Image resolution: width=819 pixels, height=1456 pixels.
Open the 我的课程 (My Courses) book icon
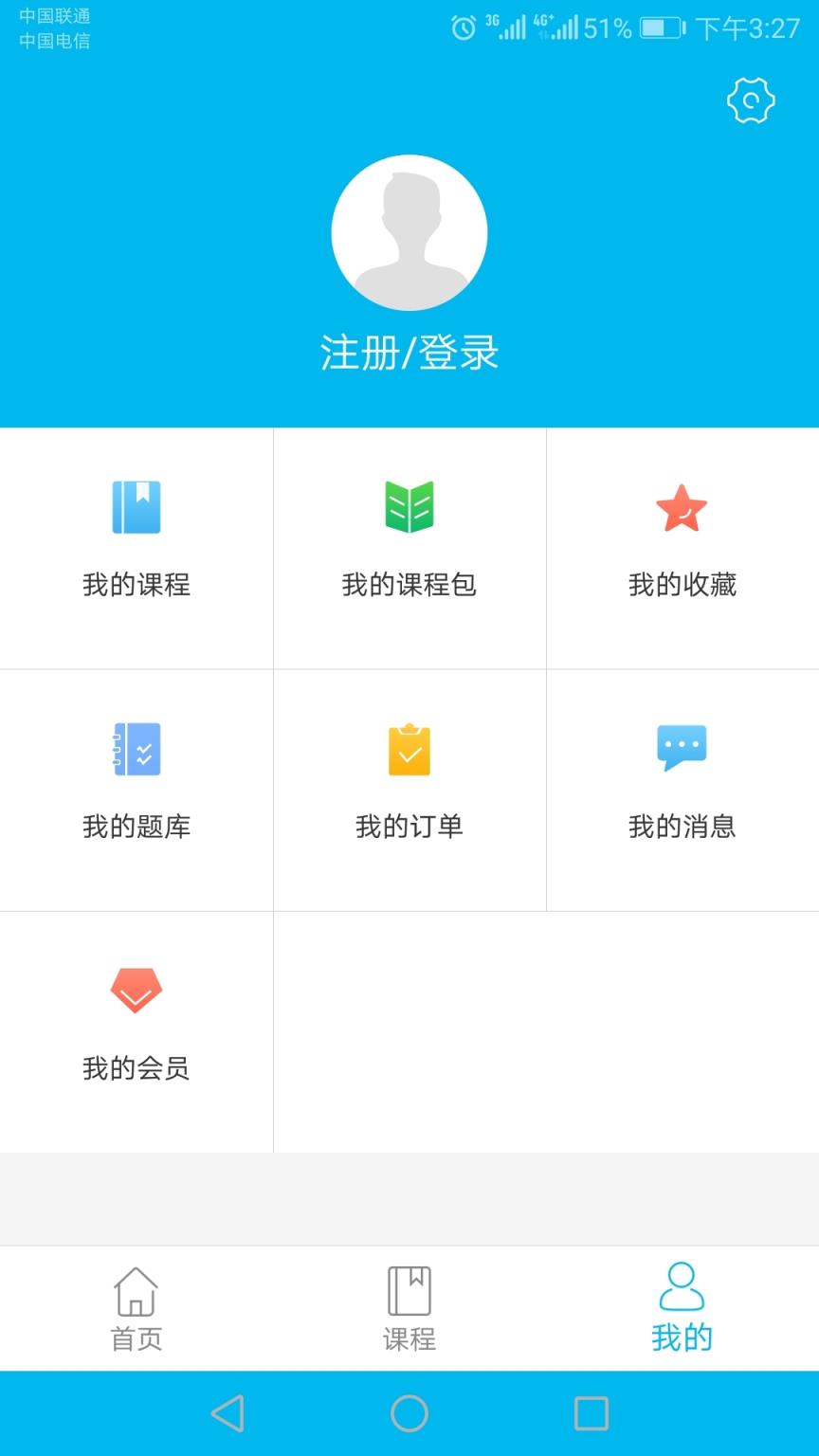[x=136, y=507]
